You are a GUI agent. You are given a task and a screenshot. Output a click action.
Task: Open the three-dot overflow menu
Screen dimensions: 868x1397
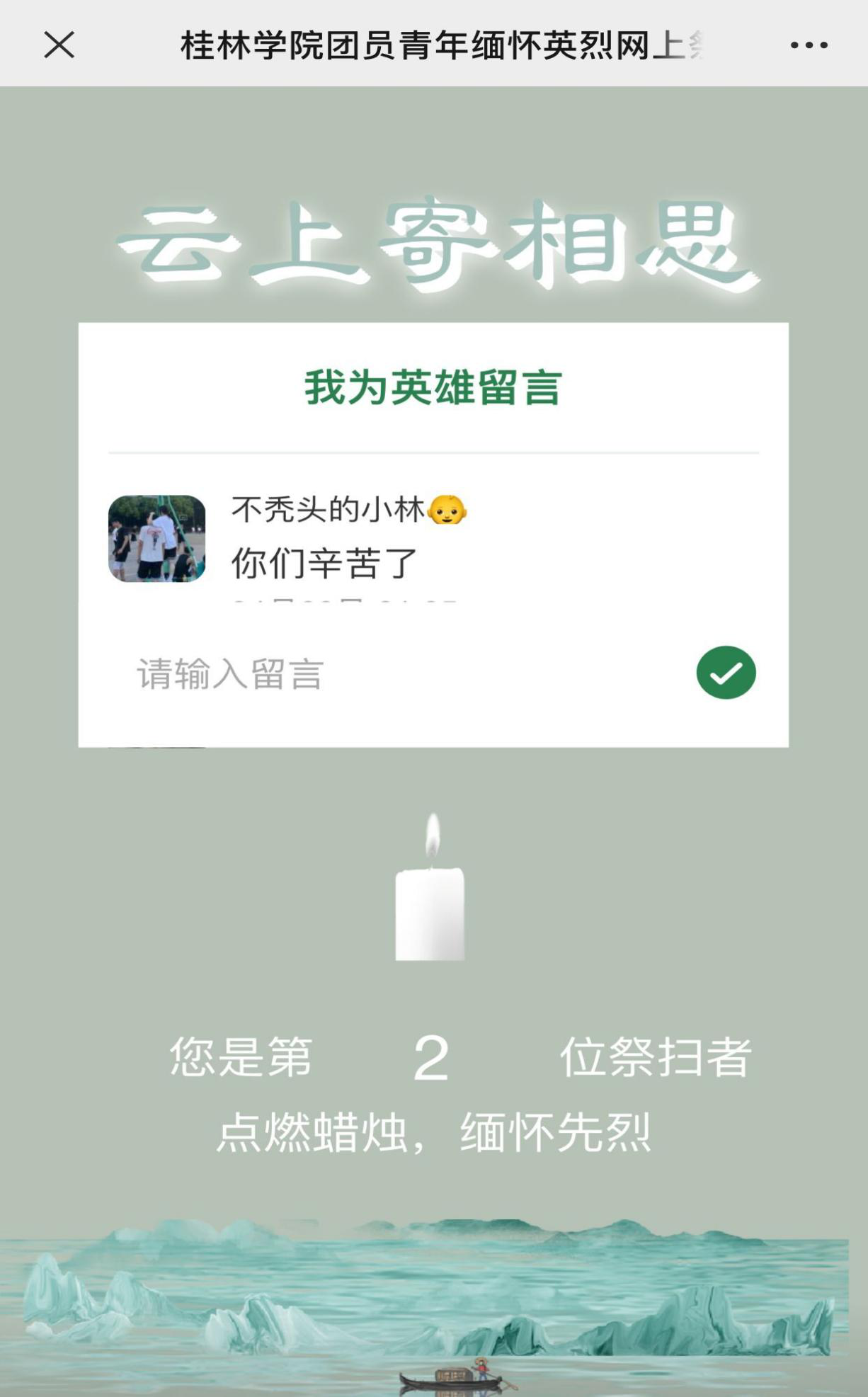coord(809,45)
